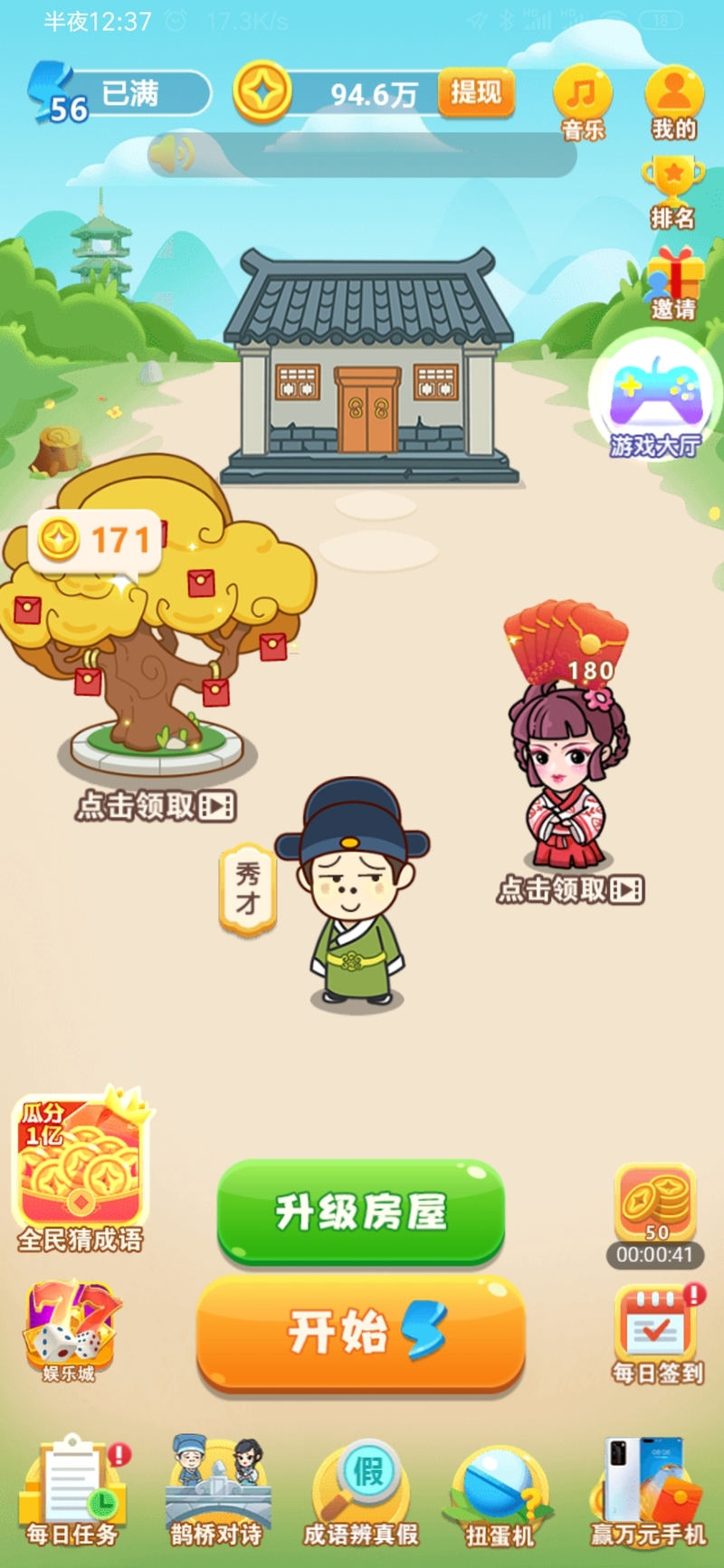724x1568 pixels.
Task: Tap the 升级房屋 upgrade house button
Action: click(x=360, y=1211)
